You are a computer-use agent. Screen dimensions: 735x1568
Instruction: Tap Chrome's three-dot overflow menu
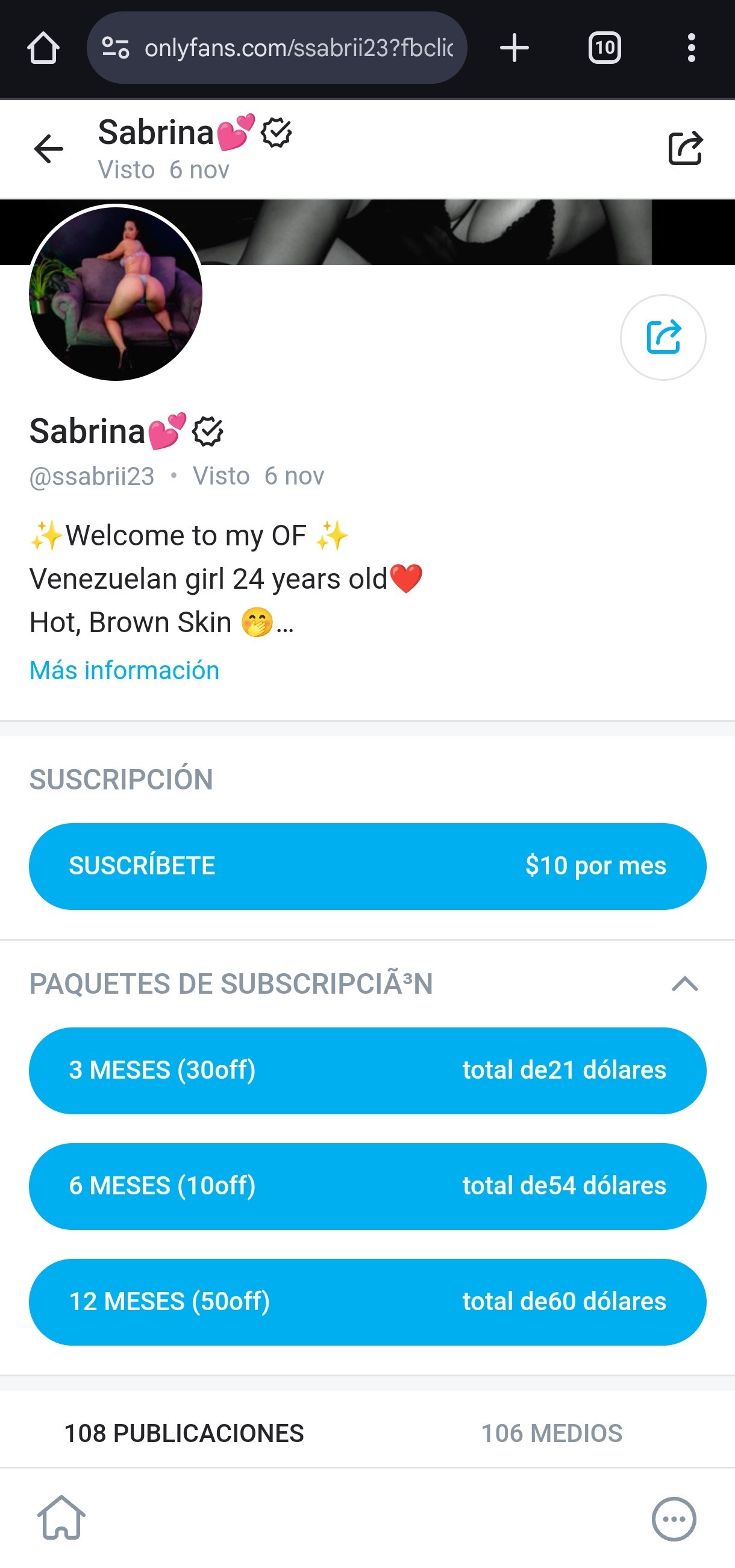tap(691, 48)
